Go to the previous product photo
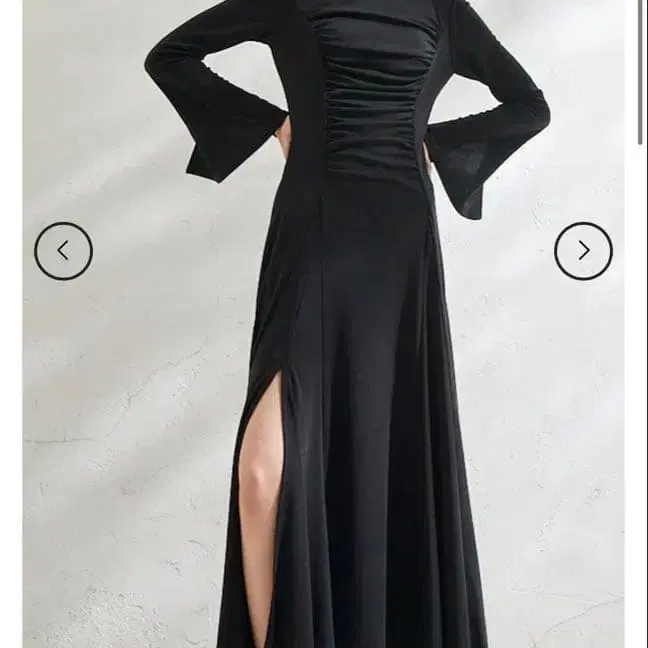This screenshot has height=648, width=648. pyautogui.click(x=63, y=251)
